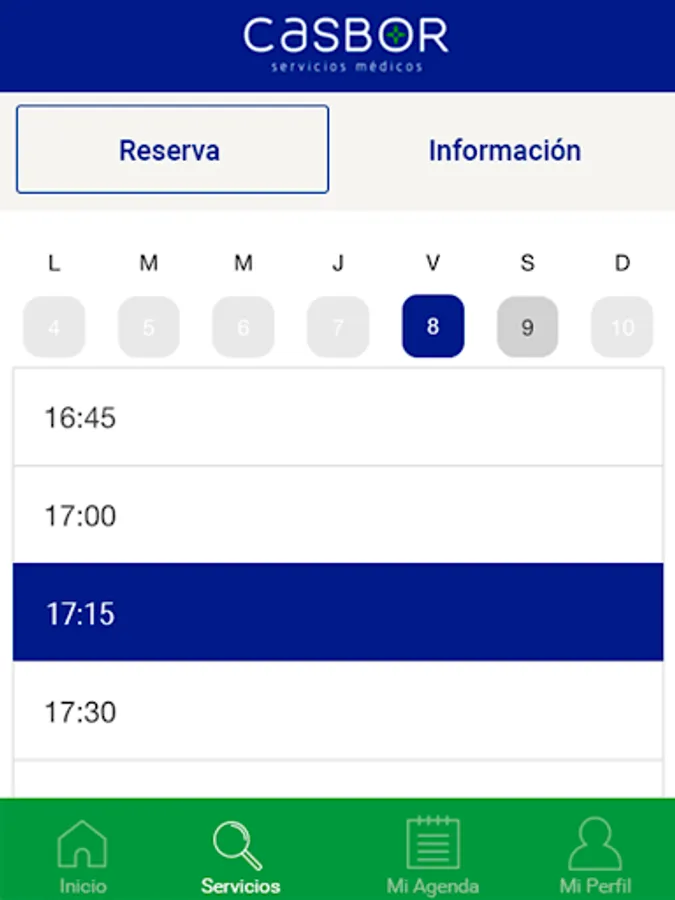Open the Servicios tab
Viewport: 675px width, 900px height.
(x=240, y=856)
